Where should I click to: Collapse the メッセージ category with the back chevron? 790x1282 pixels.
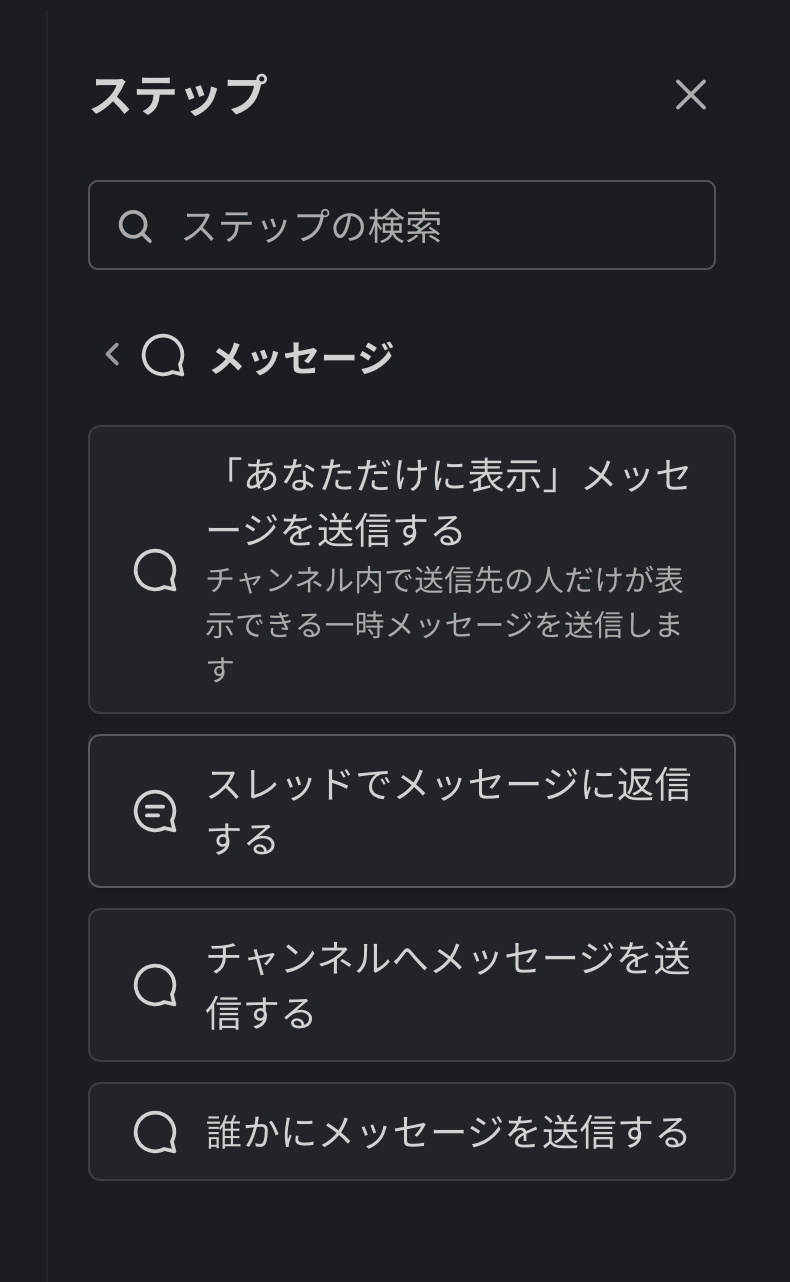[x=111, y=353]
